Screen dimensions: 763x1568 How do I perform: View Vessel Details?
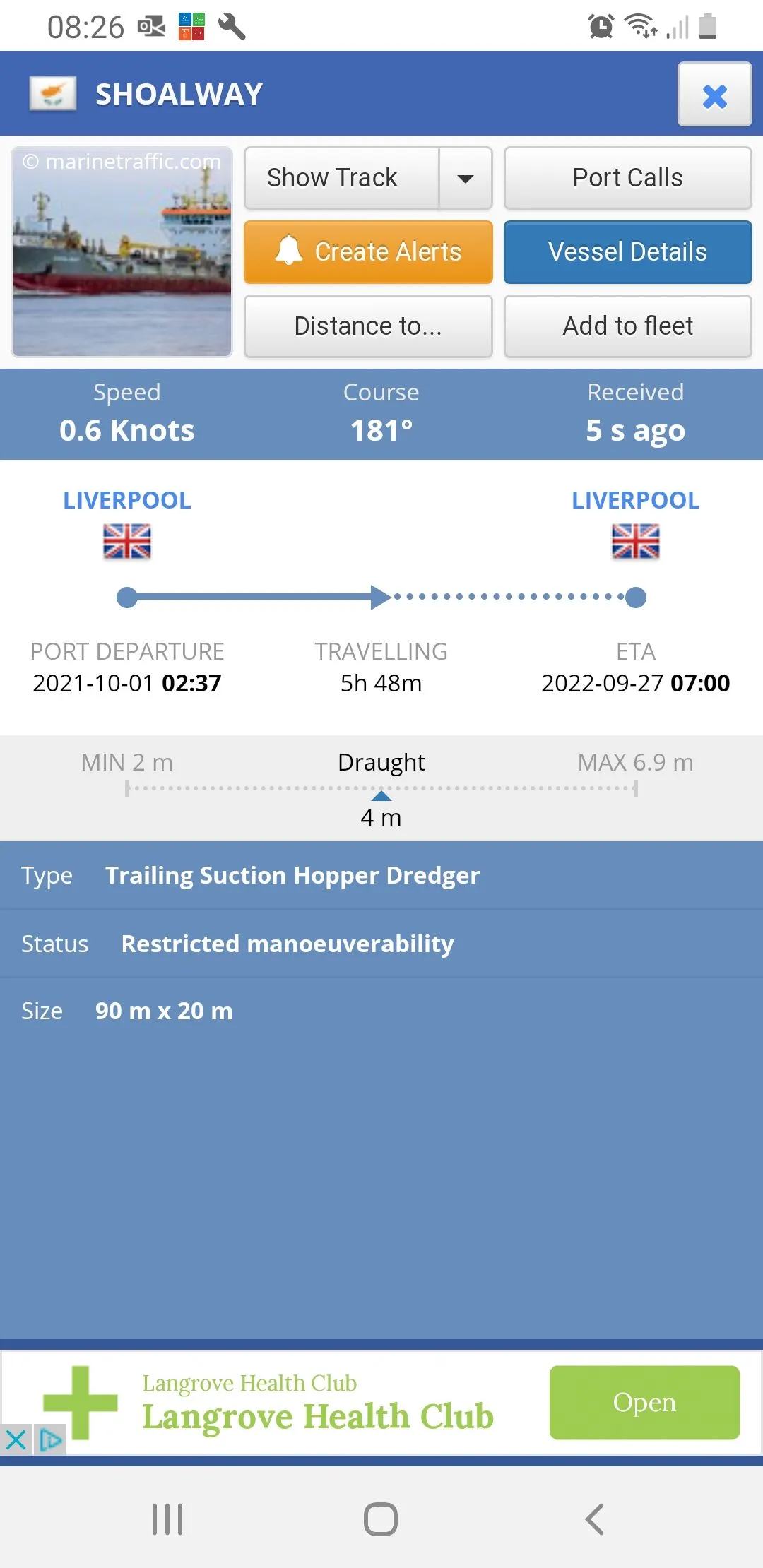click(627, 252)
